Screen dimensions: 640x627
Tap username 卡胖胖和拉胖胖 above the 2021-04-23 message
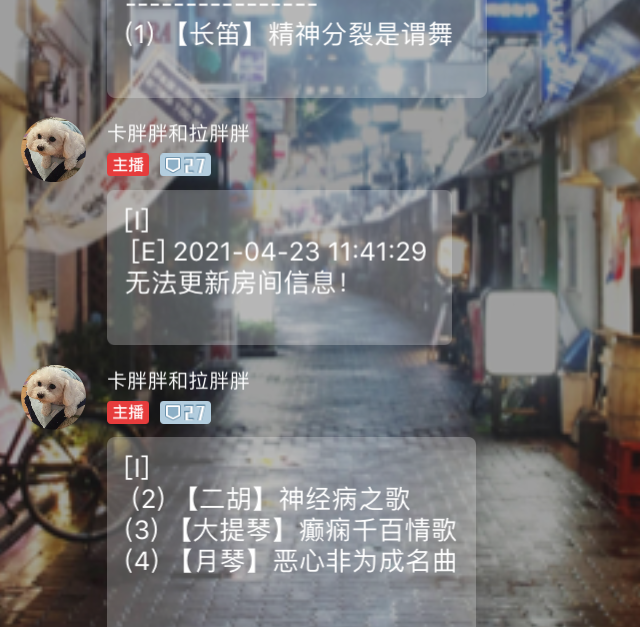click(178, 134)
